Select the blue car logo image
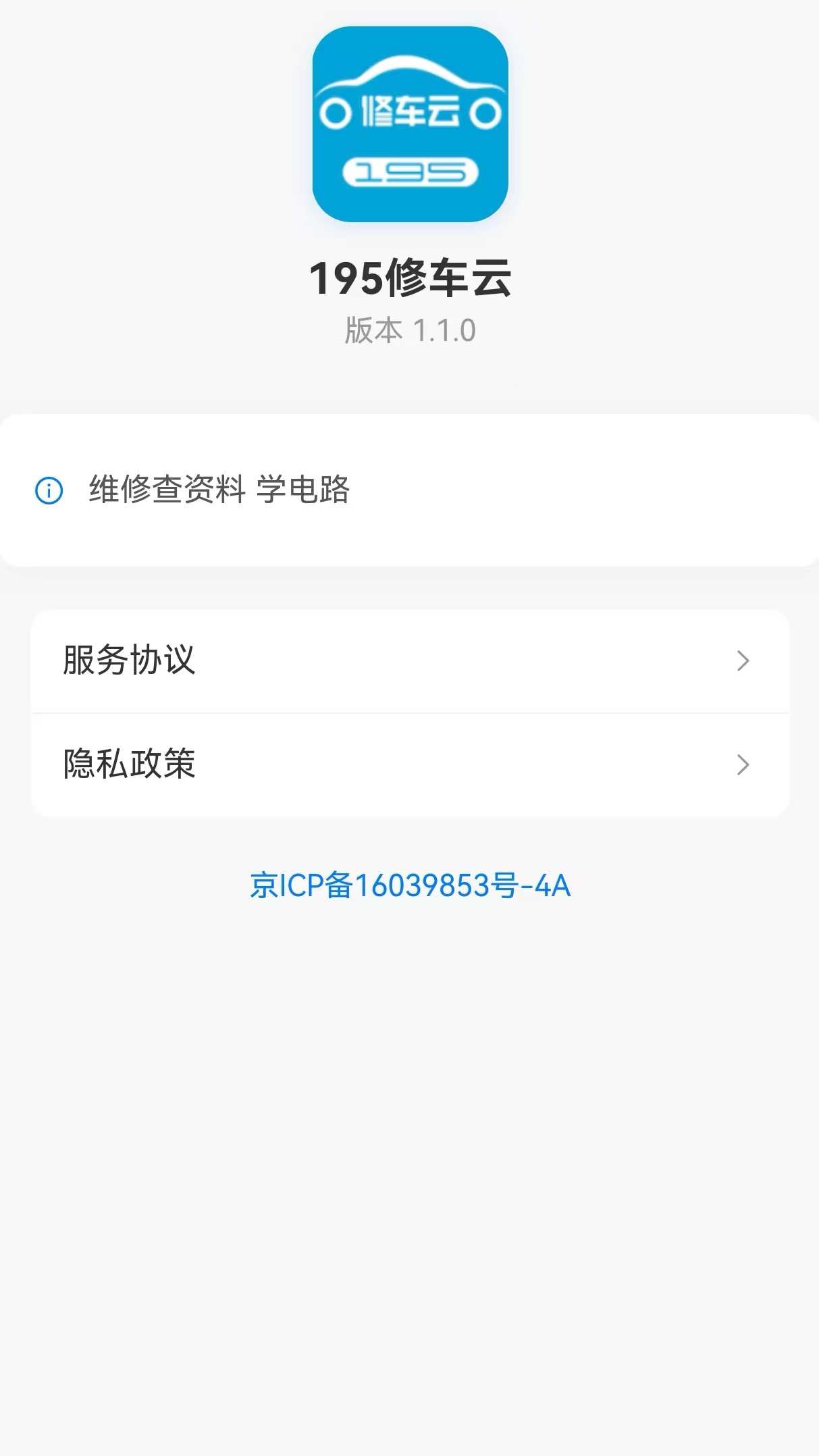The height and width of the screenshot is (1456, 819). point(409,126)
